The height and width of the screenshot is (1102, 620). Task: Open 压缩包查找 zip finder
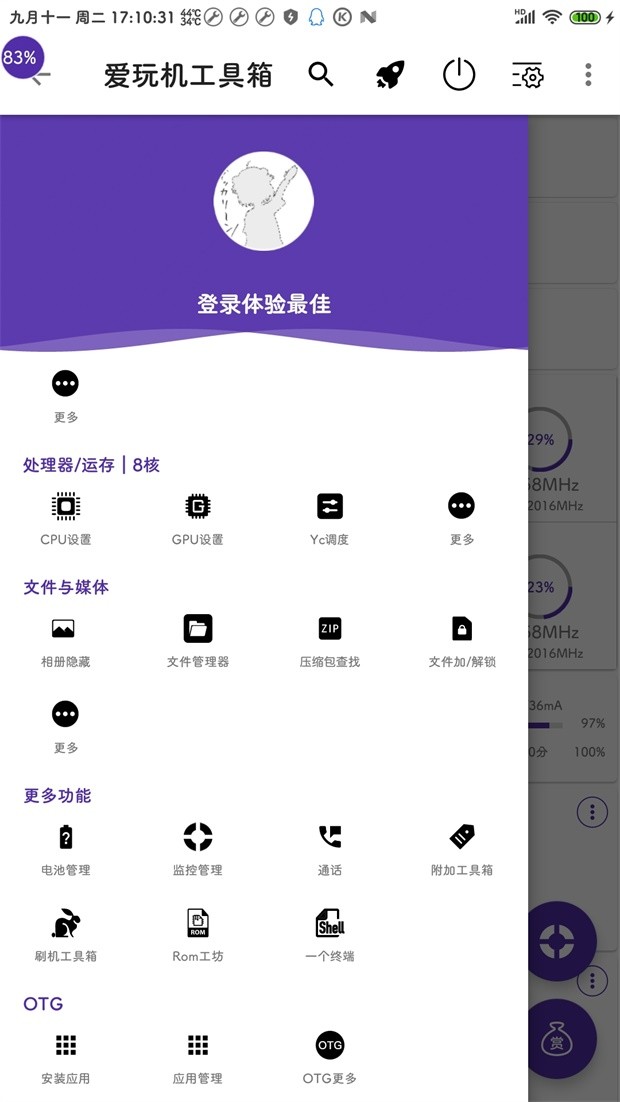[330, 638]
